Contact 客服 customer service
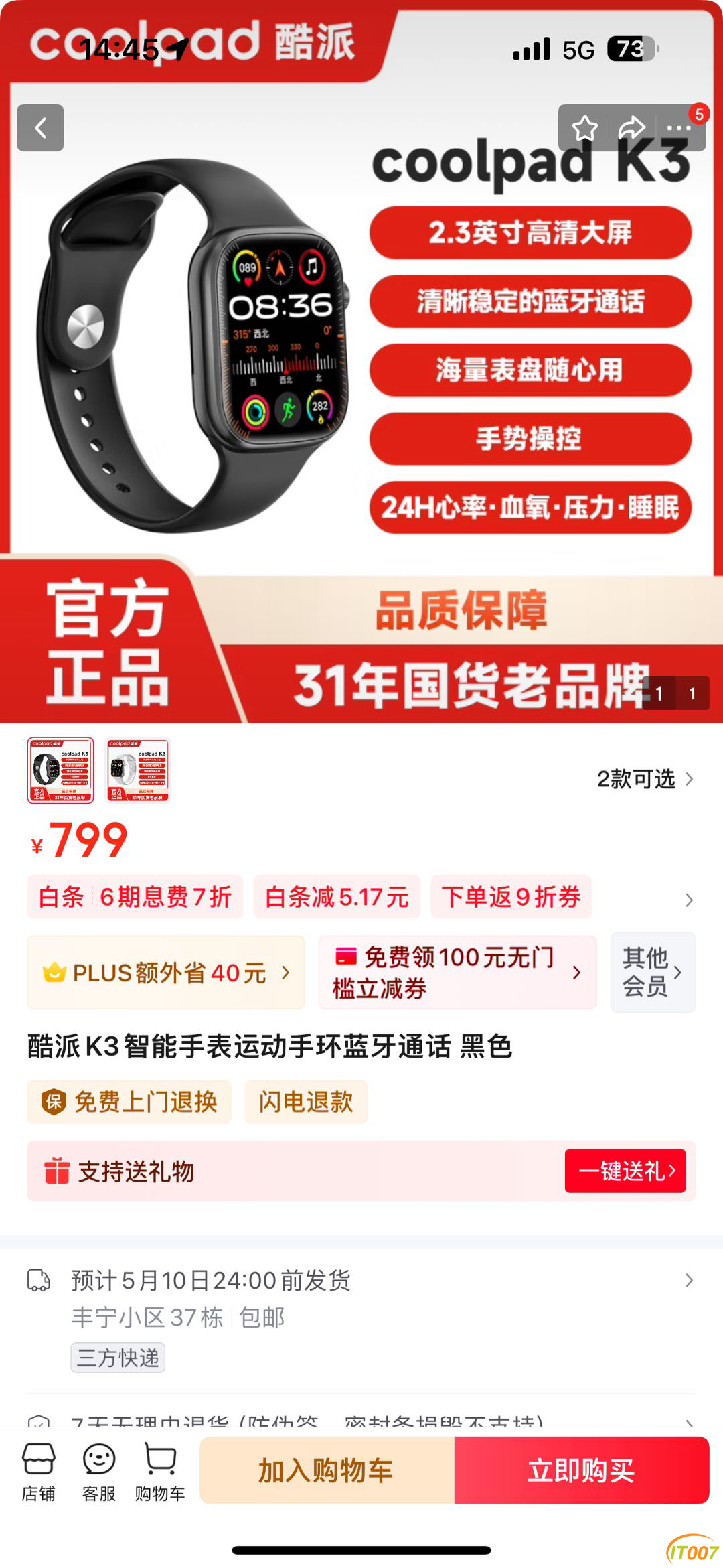This screenshot has height=1568, width=723. [x=99, y=1472]
